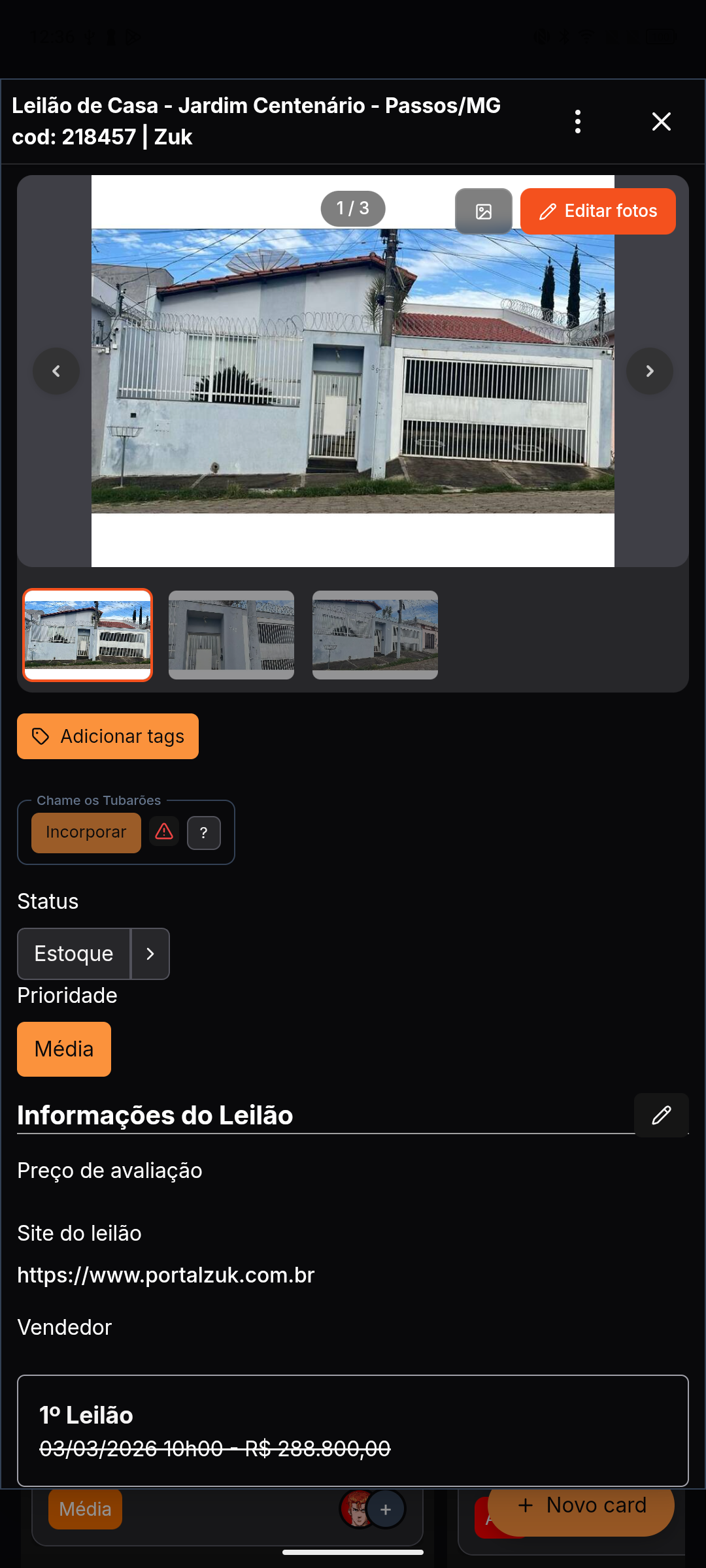The width and height of the screenshot is (706, 1568).
Task: Click the plus icon next to the avatar
Action: 386,1509
